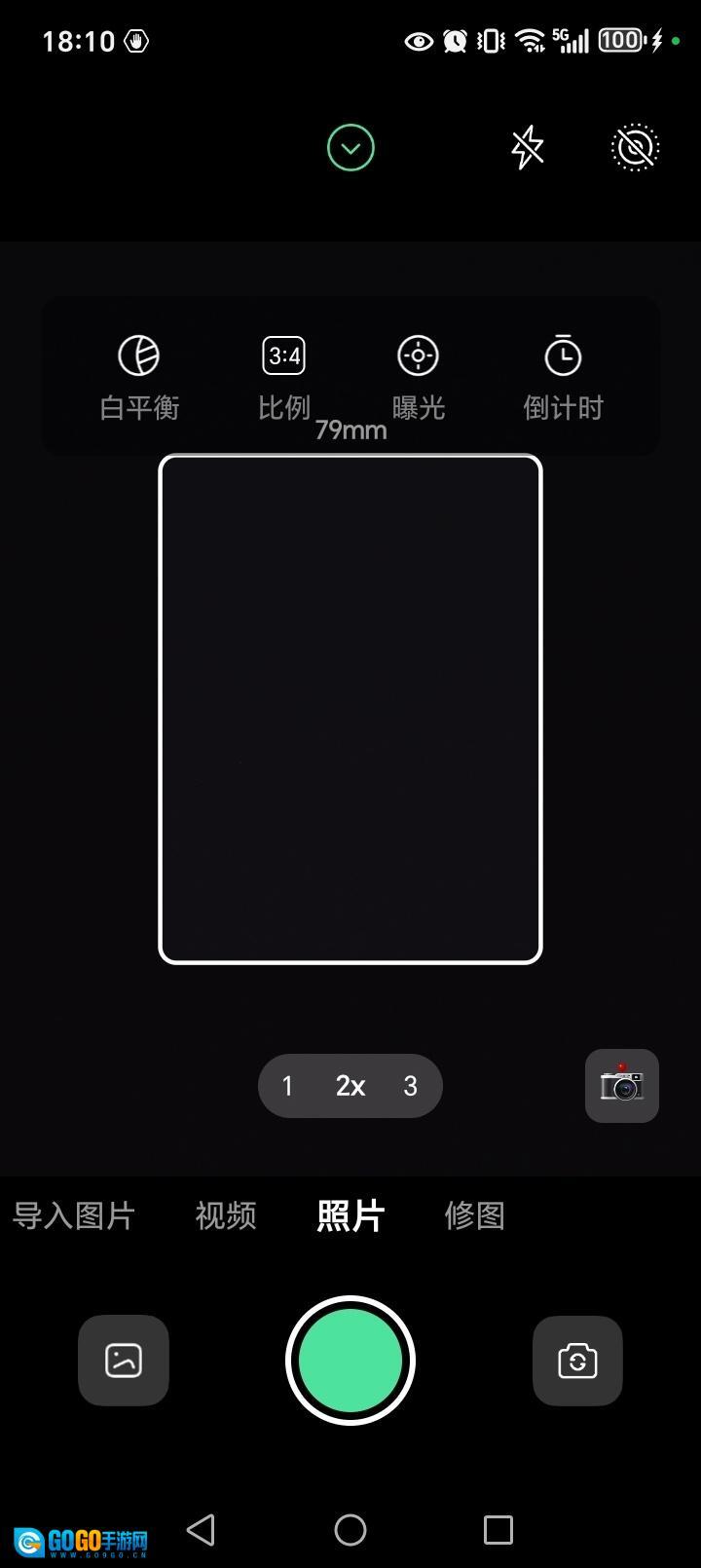701x1568 pixels.
Task: Switch to 视频 video mode
Action: 226,1215
